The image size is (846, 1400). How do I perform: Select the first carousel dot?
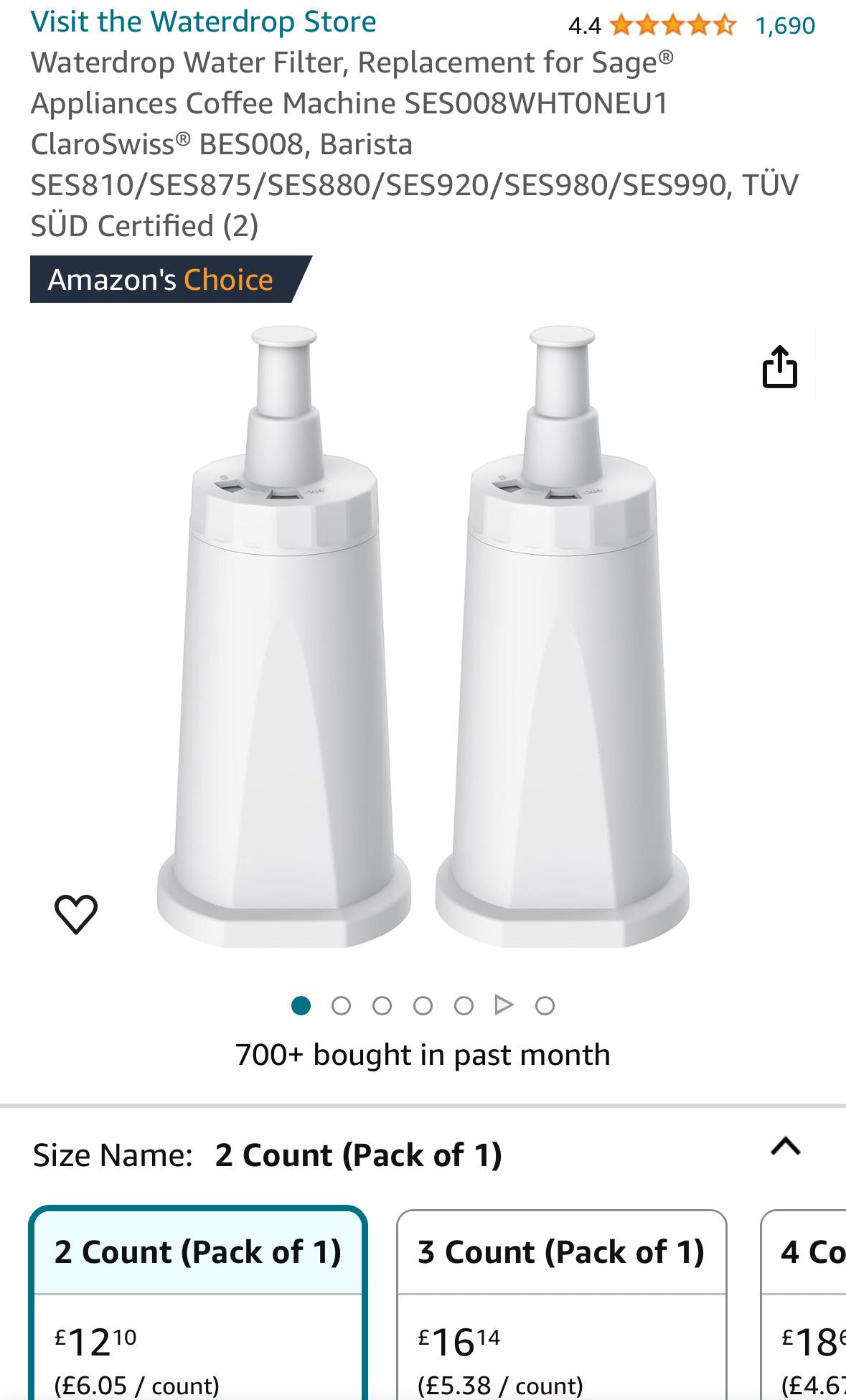(302, 1005)
